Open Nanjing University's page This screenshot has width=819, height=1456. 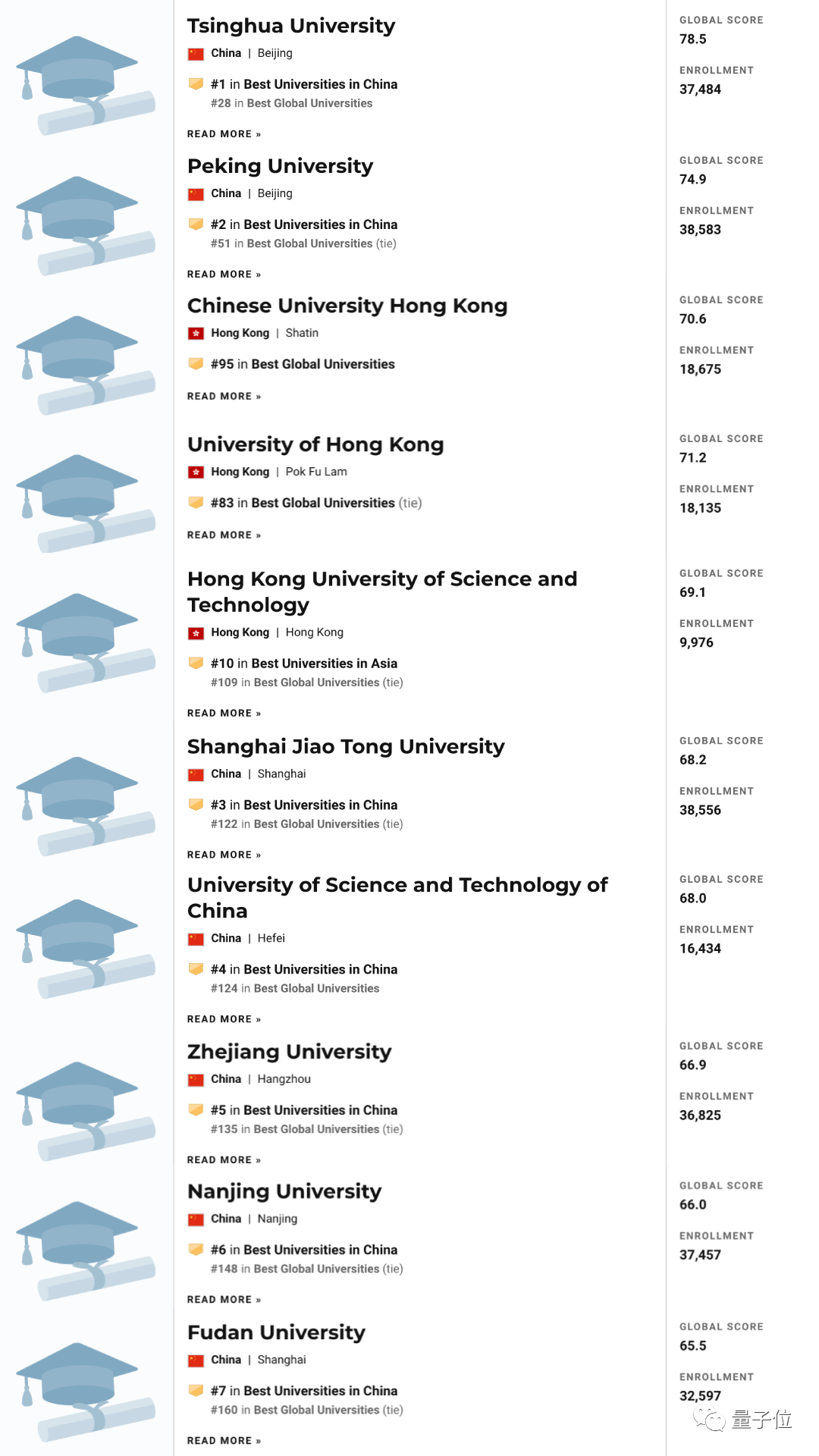(x=284, y=1191)
